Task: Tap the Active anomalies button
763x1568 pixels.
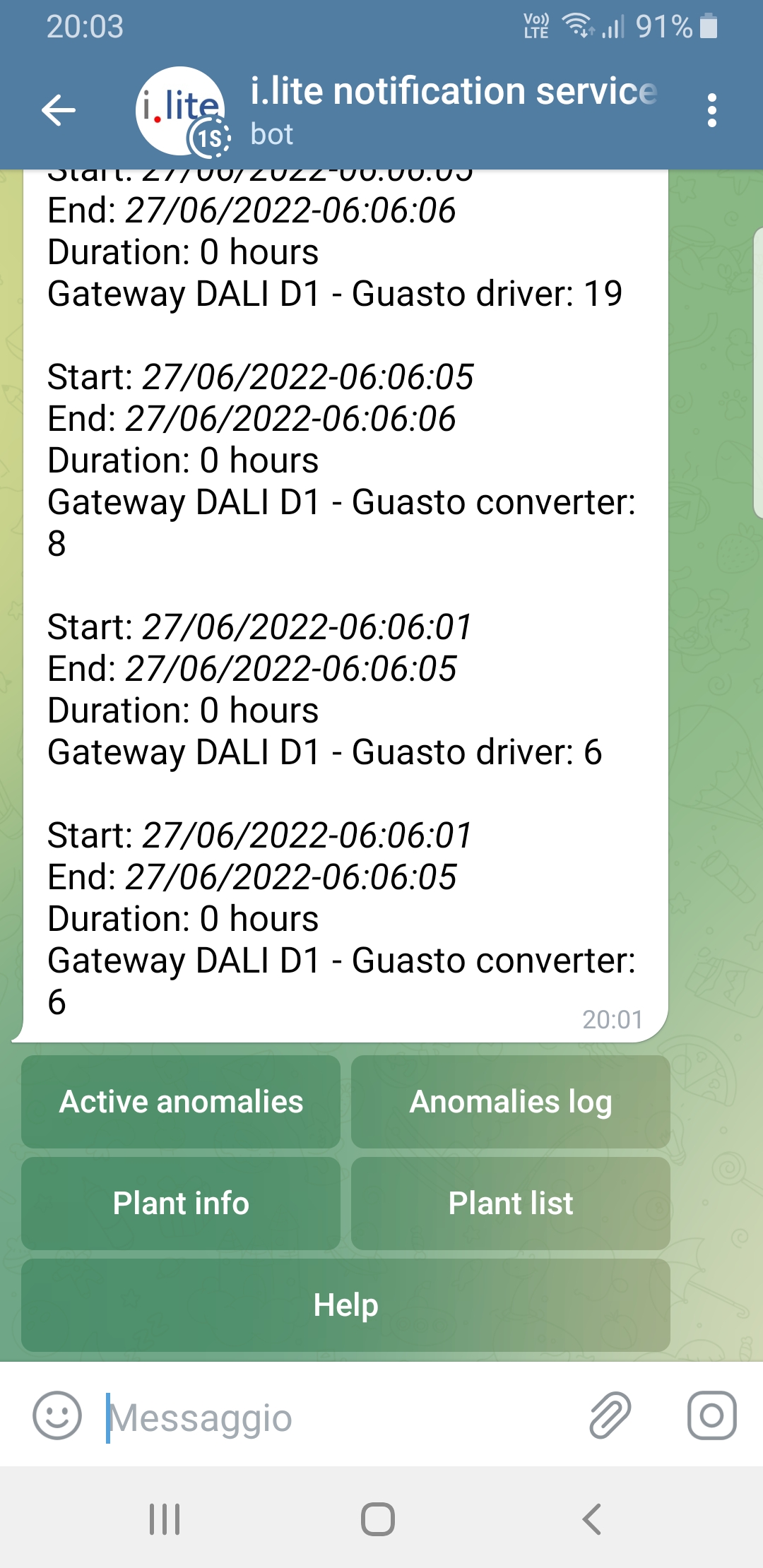Action: tap(181, 1102)
